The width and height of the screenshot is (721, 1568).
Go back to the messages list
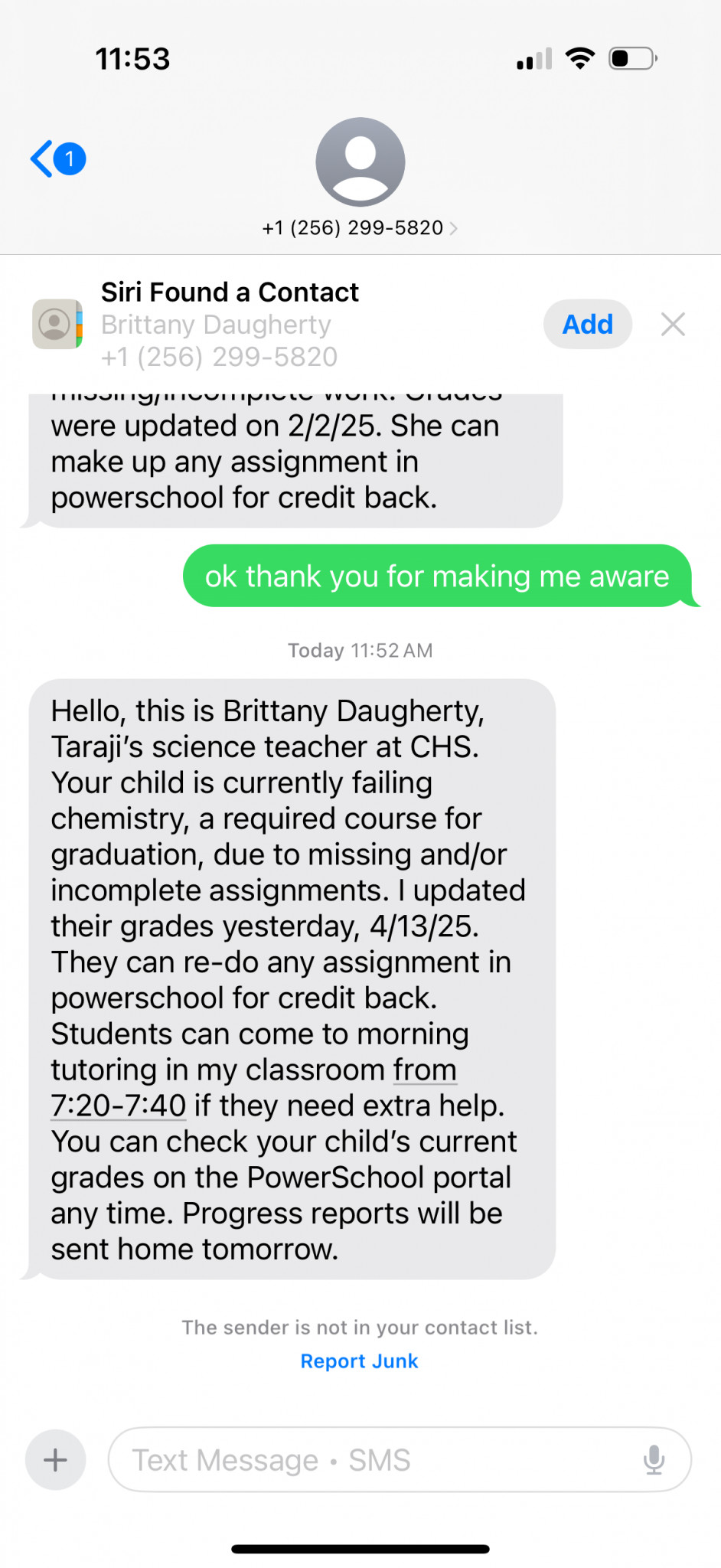57,159
